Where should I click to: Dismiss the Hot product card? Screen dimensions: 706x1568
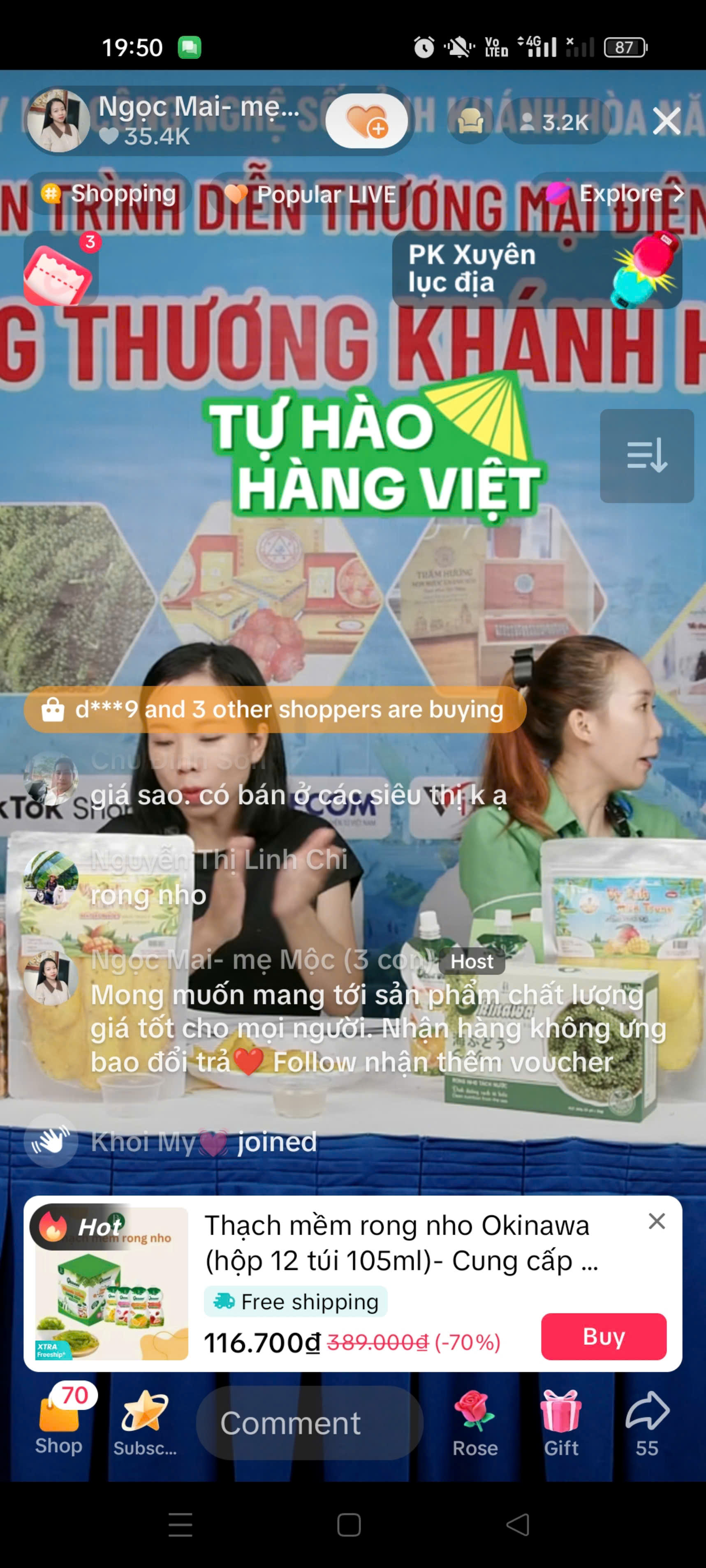coord(656,1220)
